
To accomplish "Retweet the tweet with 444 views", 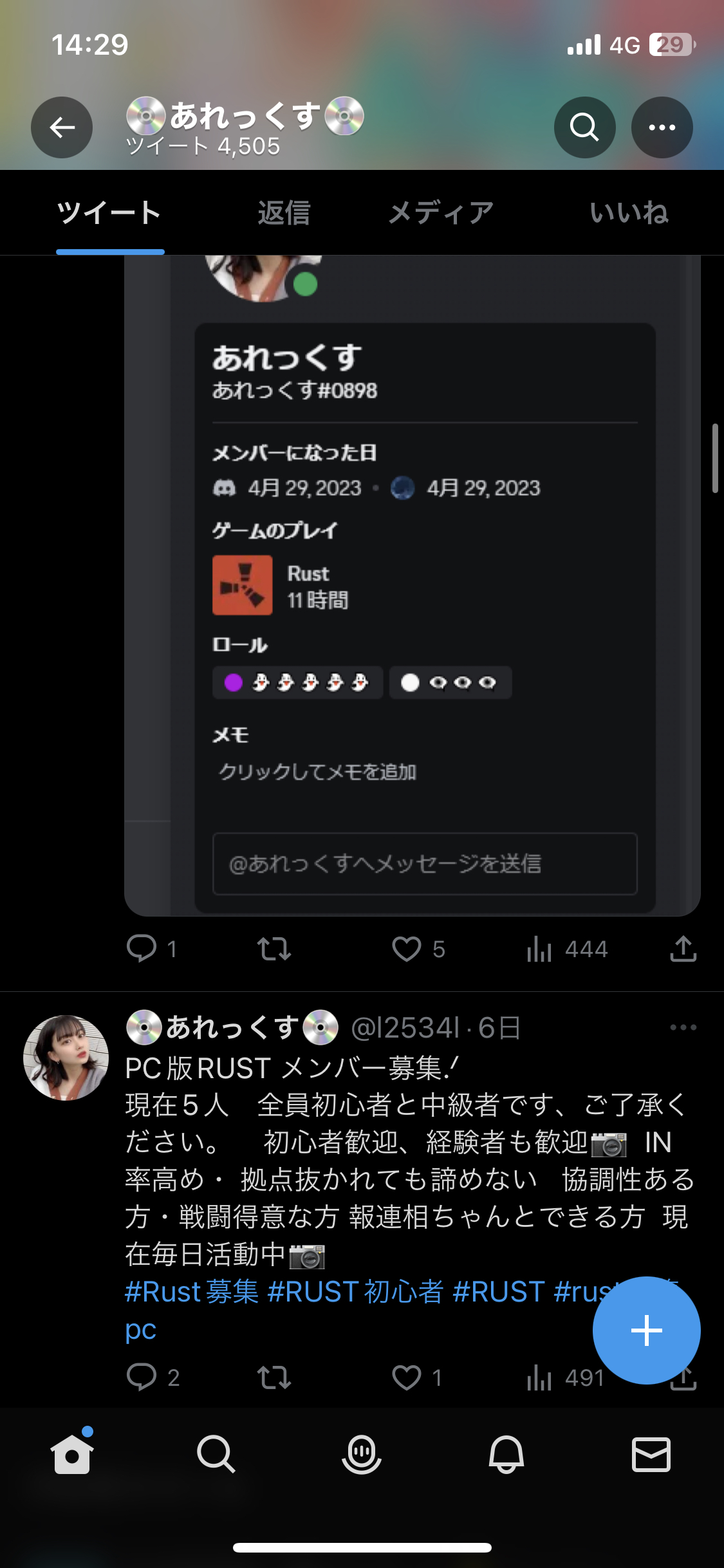I will tap(274, 949).
